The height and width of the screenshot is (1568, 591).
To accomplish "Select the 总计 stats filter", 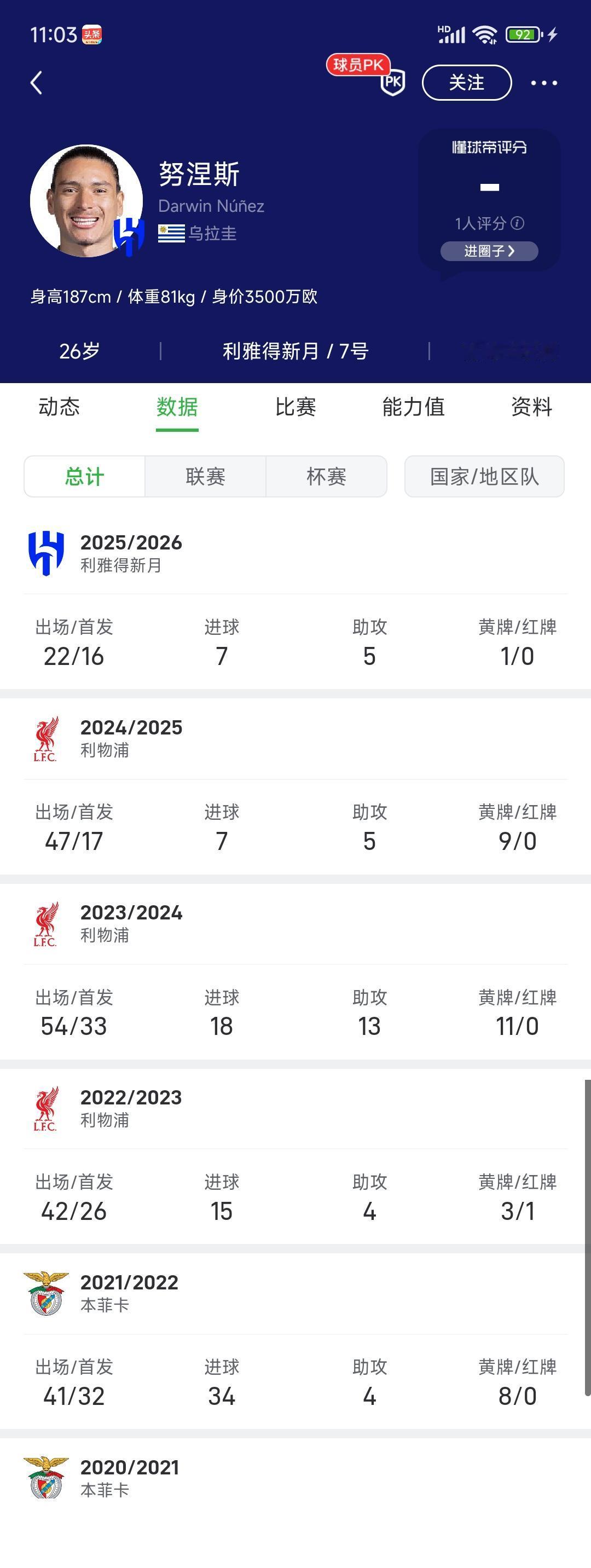I will click(84, 477).
